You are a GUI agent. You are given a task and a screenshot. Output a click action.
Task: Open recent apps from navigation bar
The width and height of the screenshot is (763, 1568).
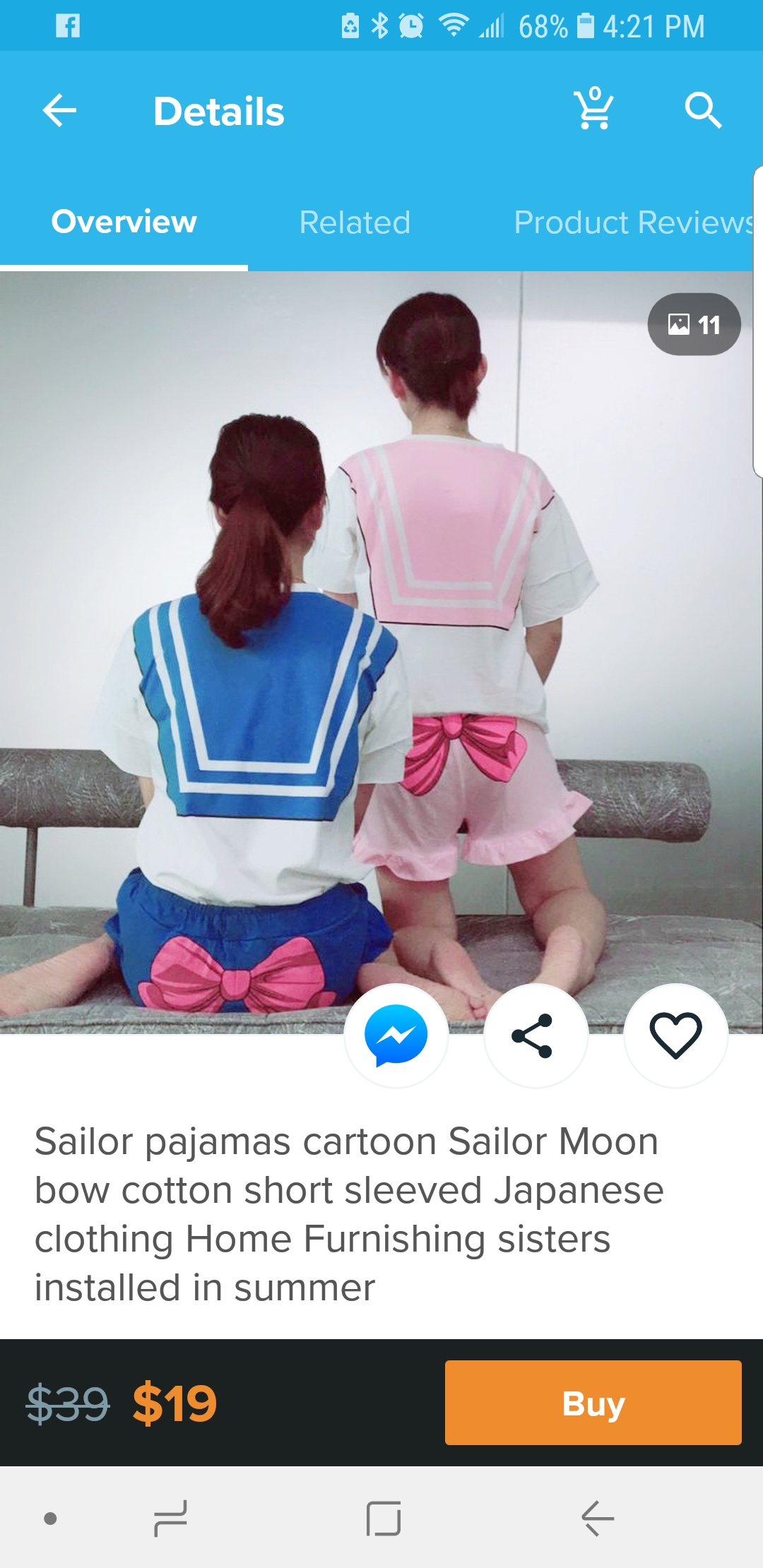click(x=171, y=1519)
